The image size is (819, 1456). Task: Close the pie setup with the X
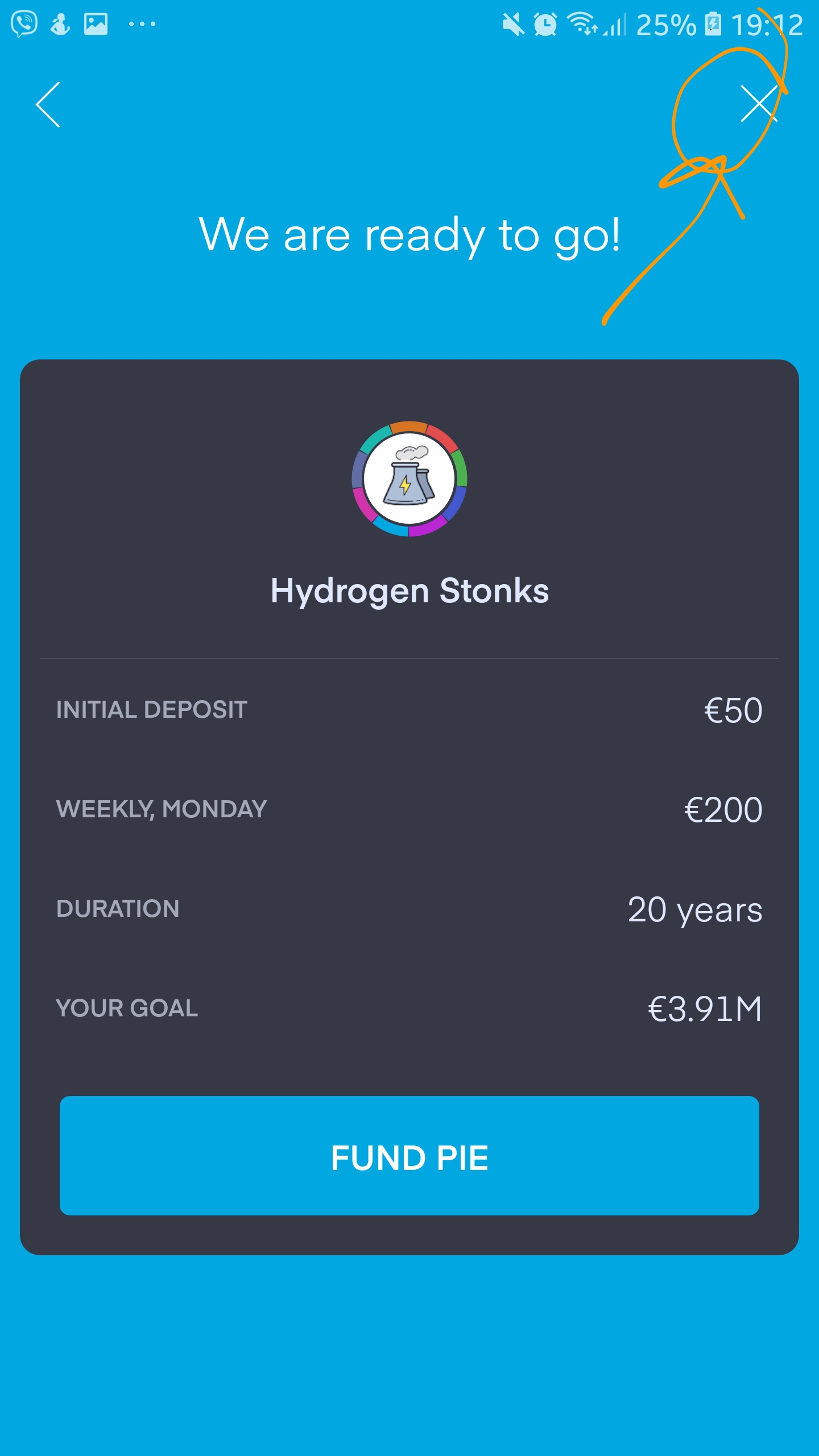tap(759, 104)
